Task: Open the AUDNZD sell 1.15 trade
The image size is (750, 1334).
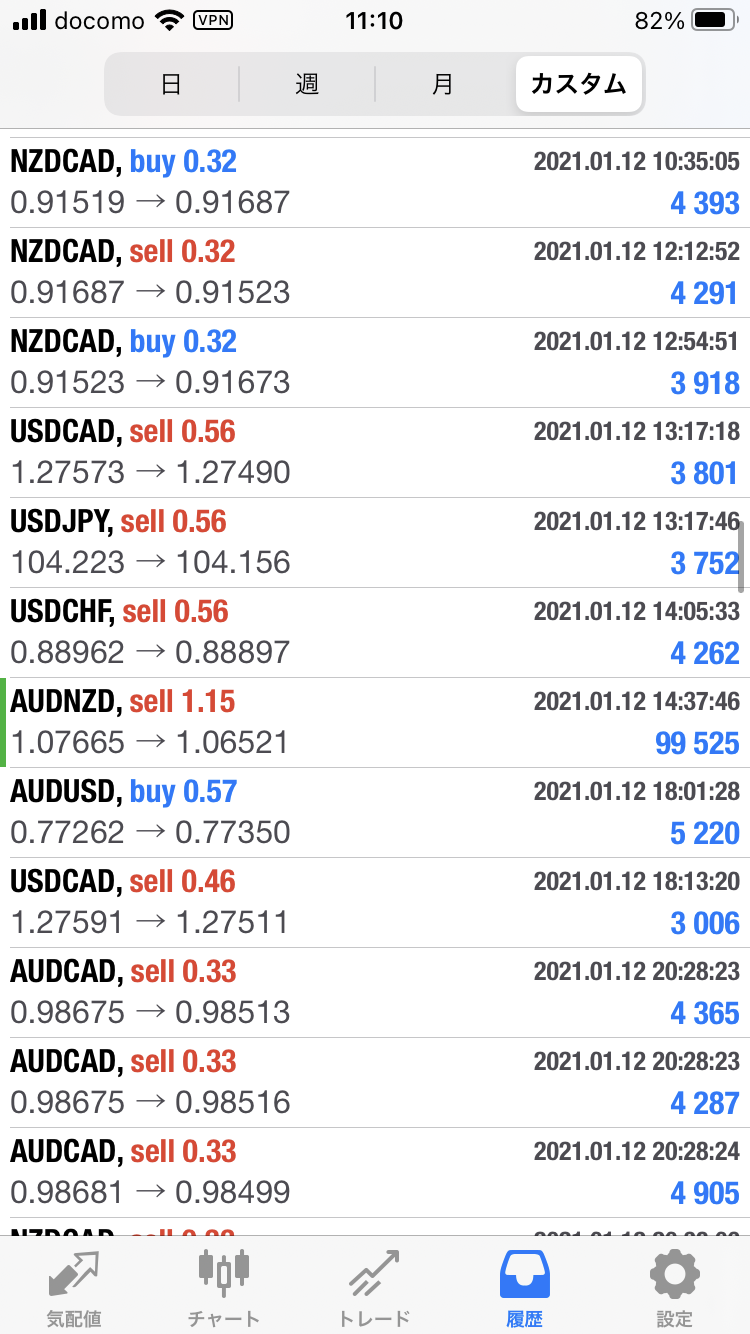Action: 375,723
